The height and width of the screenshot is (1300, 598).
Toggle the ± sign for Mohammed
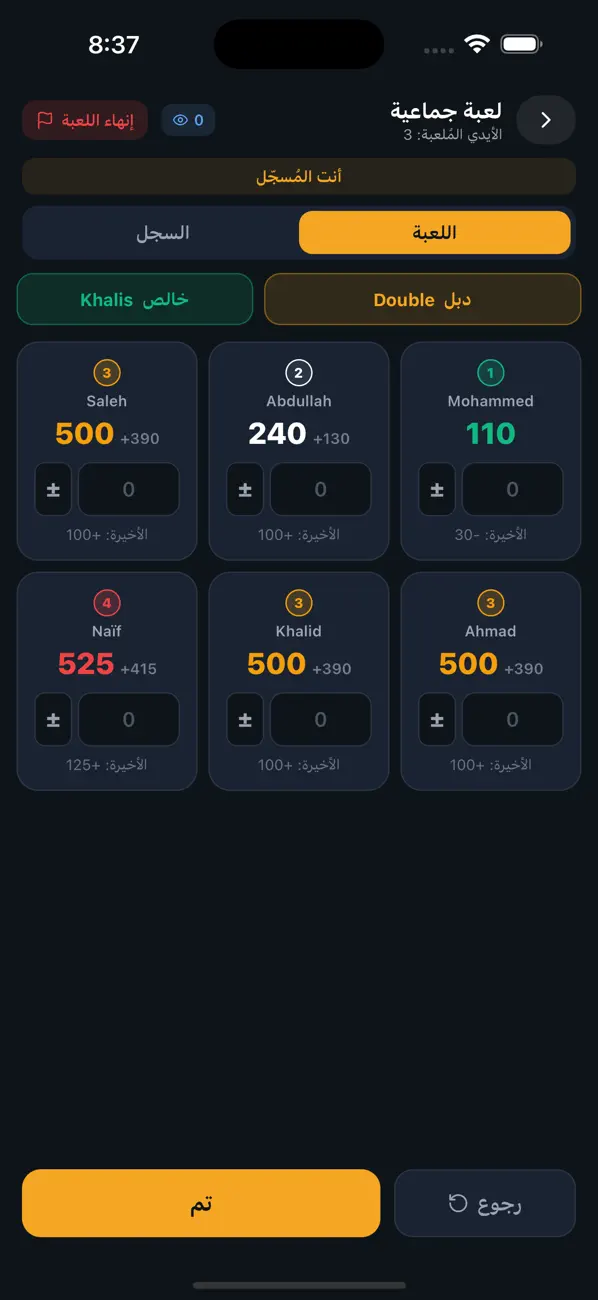(437, 490)
